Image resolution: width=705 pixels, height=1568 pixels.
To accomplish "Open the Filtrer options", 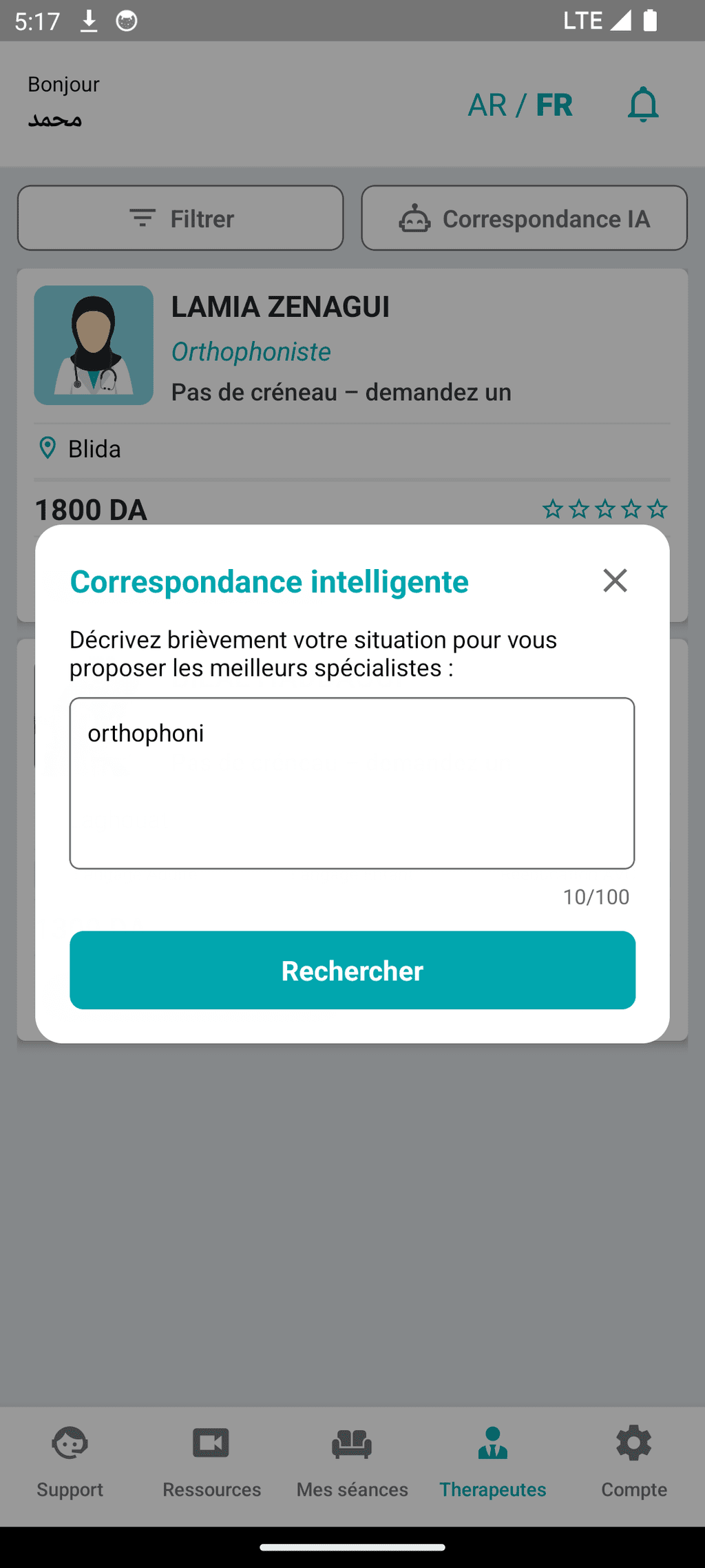I will pos(180,218).
